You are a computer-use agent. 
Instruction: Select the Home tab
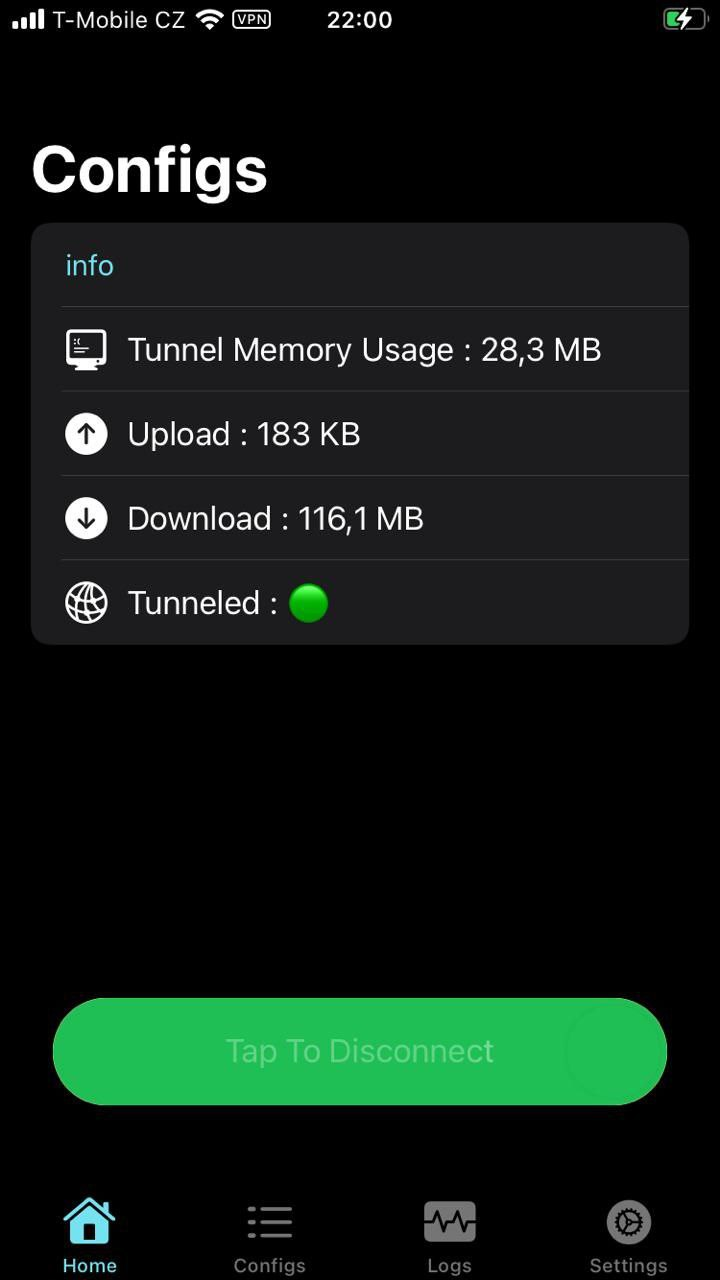point(90,1237)
